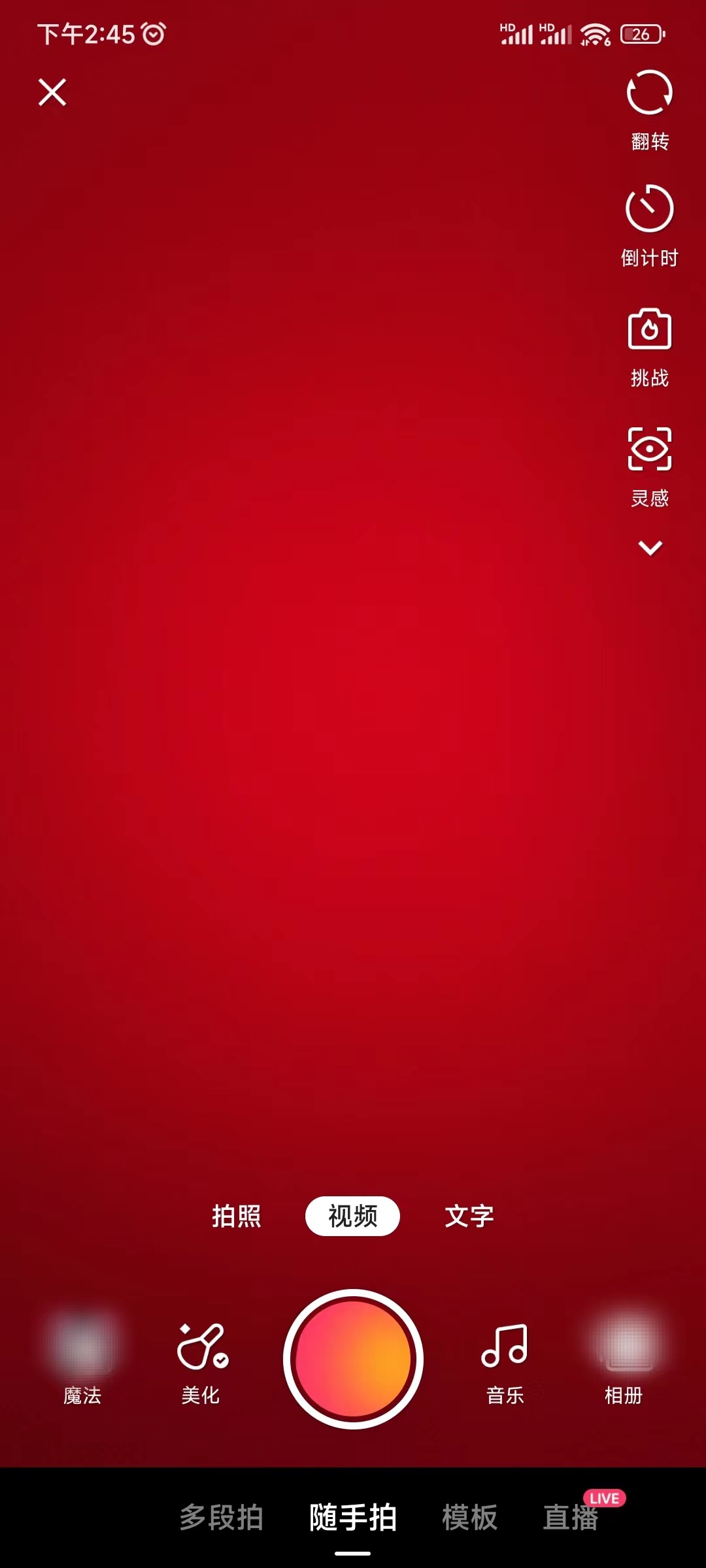
Task: Switch to 模板 templates tab
Action: click(x=469, y=1517)
